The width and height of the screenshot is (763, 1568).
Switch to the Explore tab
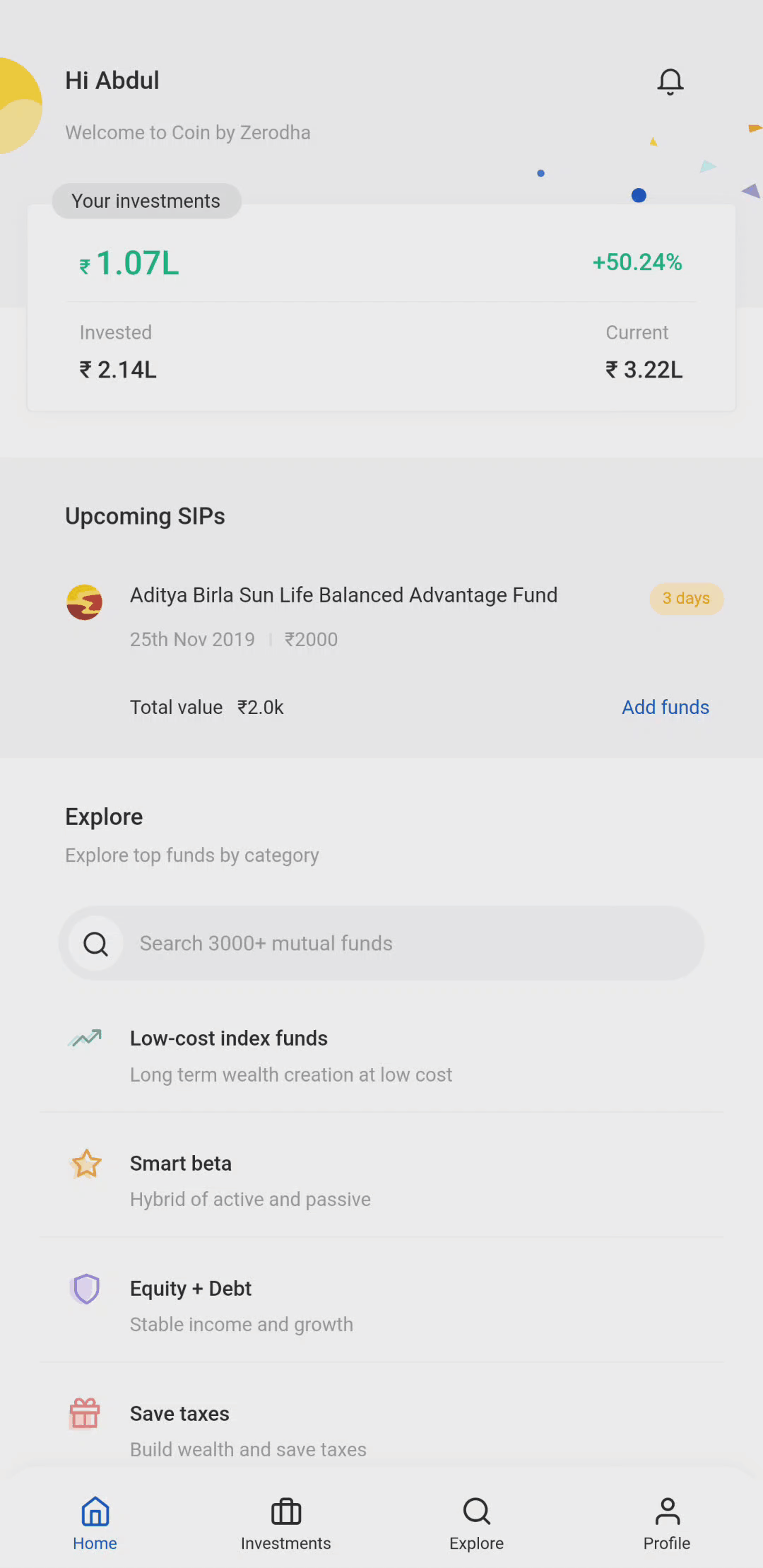tap(477, 1524)
